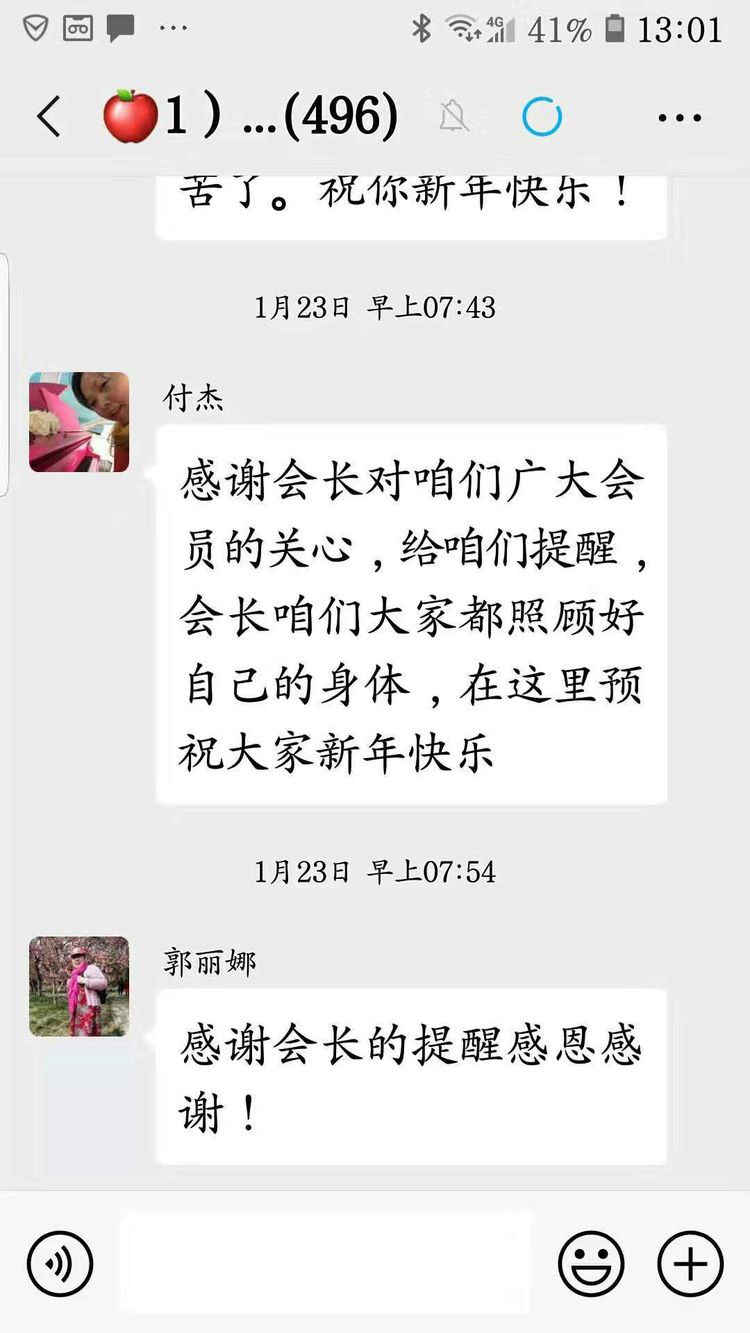Switch to voice message input
750x1333 pixels.
60,1263
